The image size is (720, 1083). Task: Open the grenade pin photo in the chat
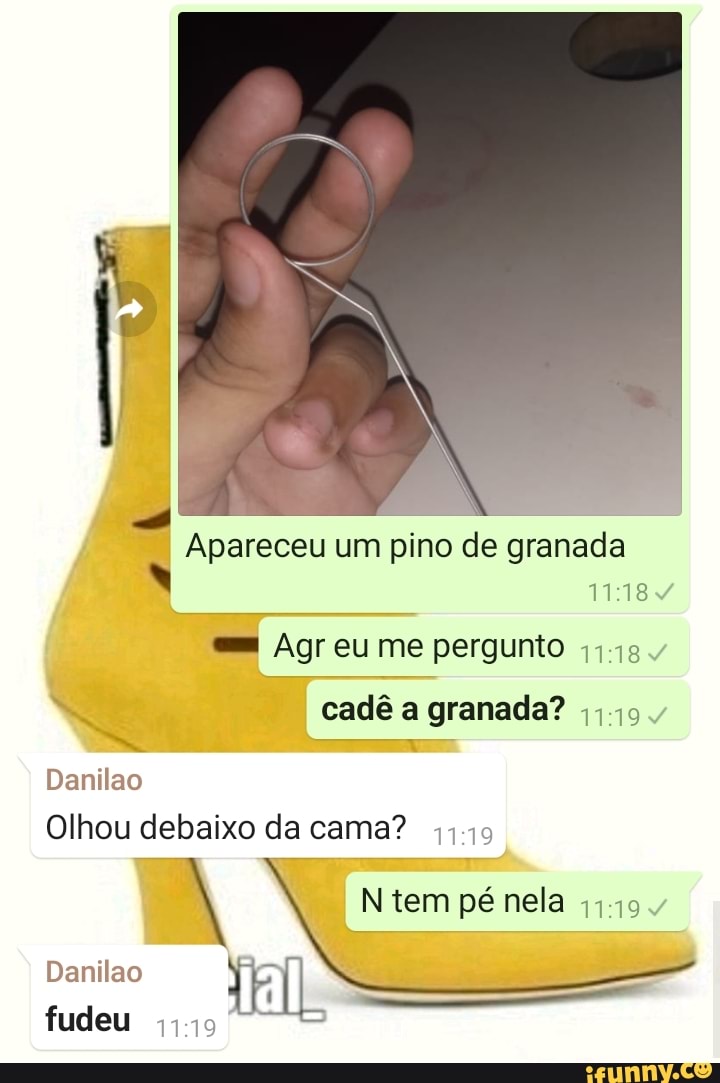tap(430, 265)
